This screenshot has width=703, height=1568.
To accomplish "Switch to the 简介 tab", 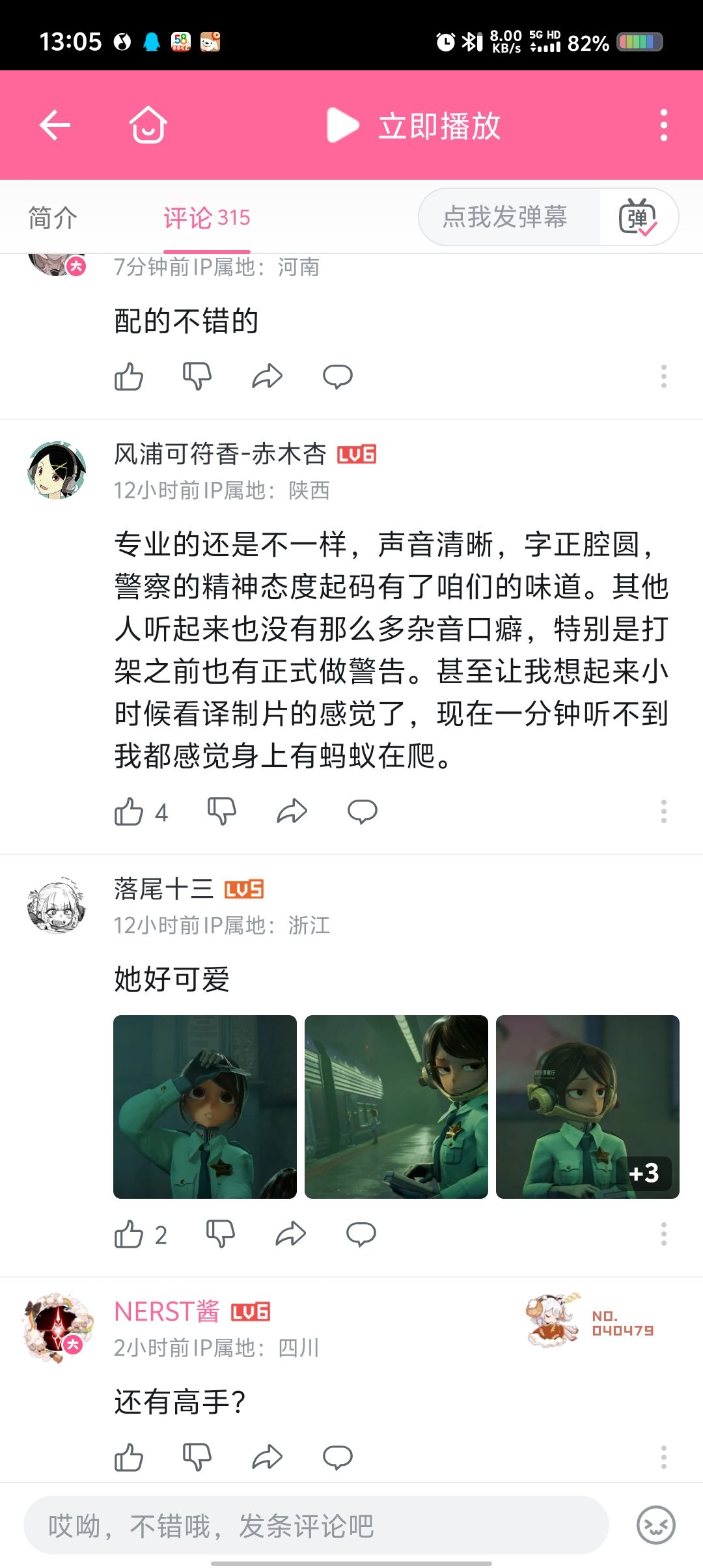I will pos(53,217).
